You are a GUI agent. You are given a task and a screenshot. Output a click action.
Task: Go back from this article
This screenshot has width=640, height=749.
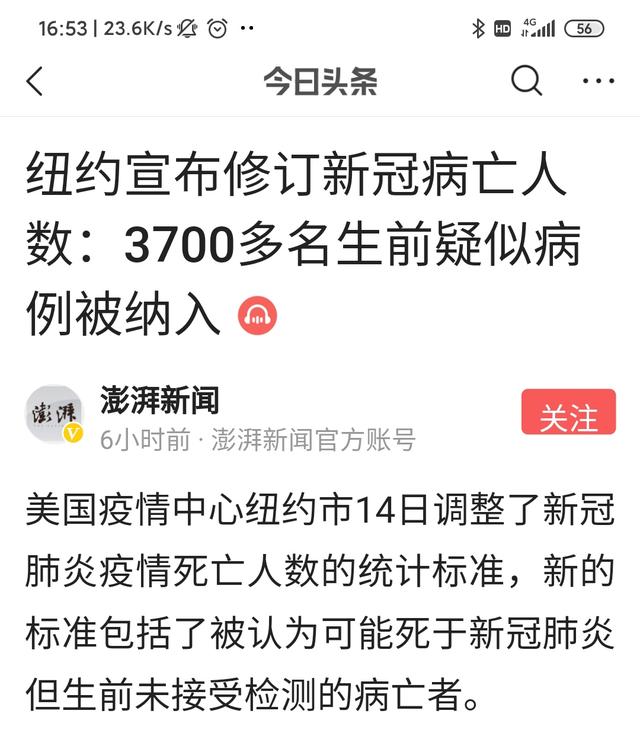36,81
